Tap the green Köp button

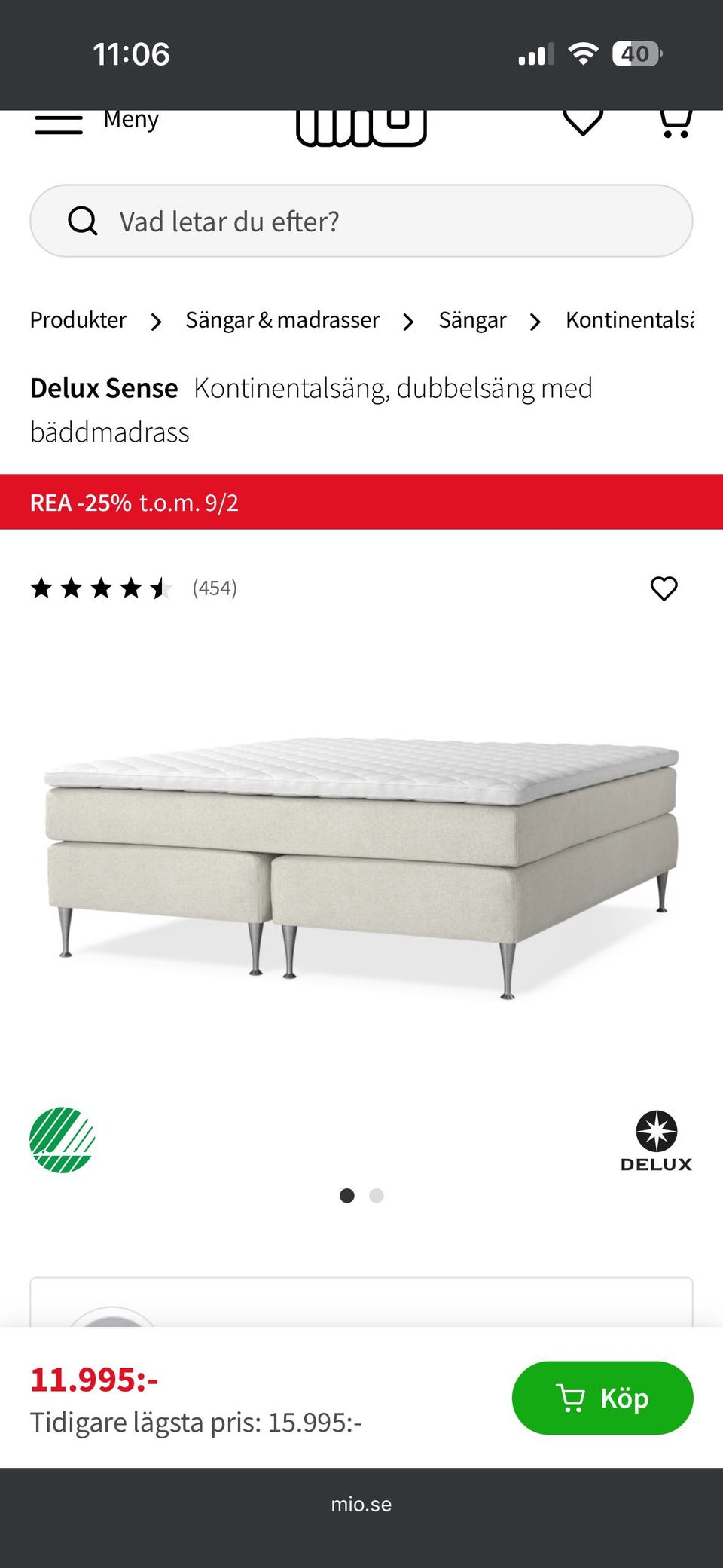pyautogui.click(x=602, y=1398)
